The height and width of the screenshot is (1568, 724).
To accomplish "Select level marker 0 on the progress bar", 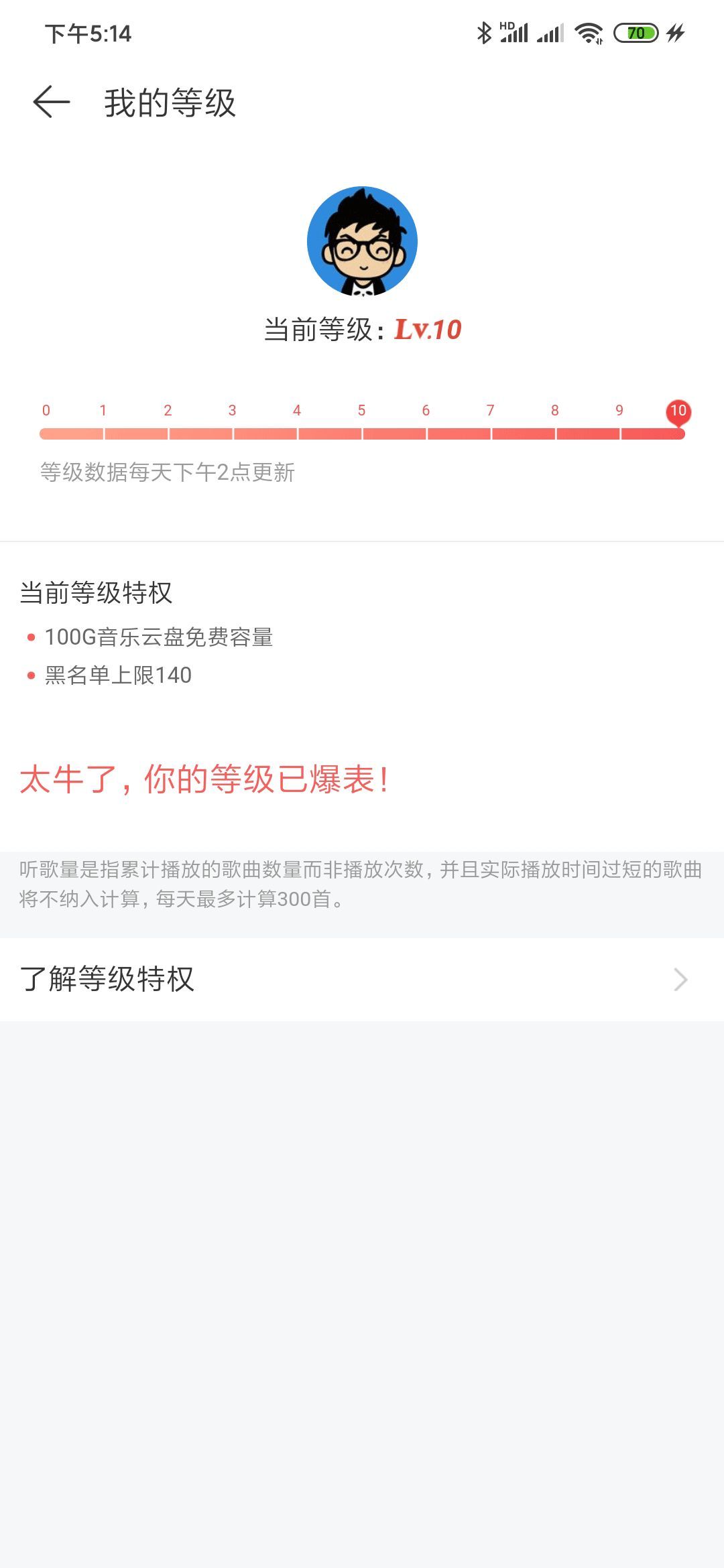I will tap(46, 410).
